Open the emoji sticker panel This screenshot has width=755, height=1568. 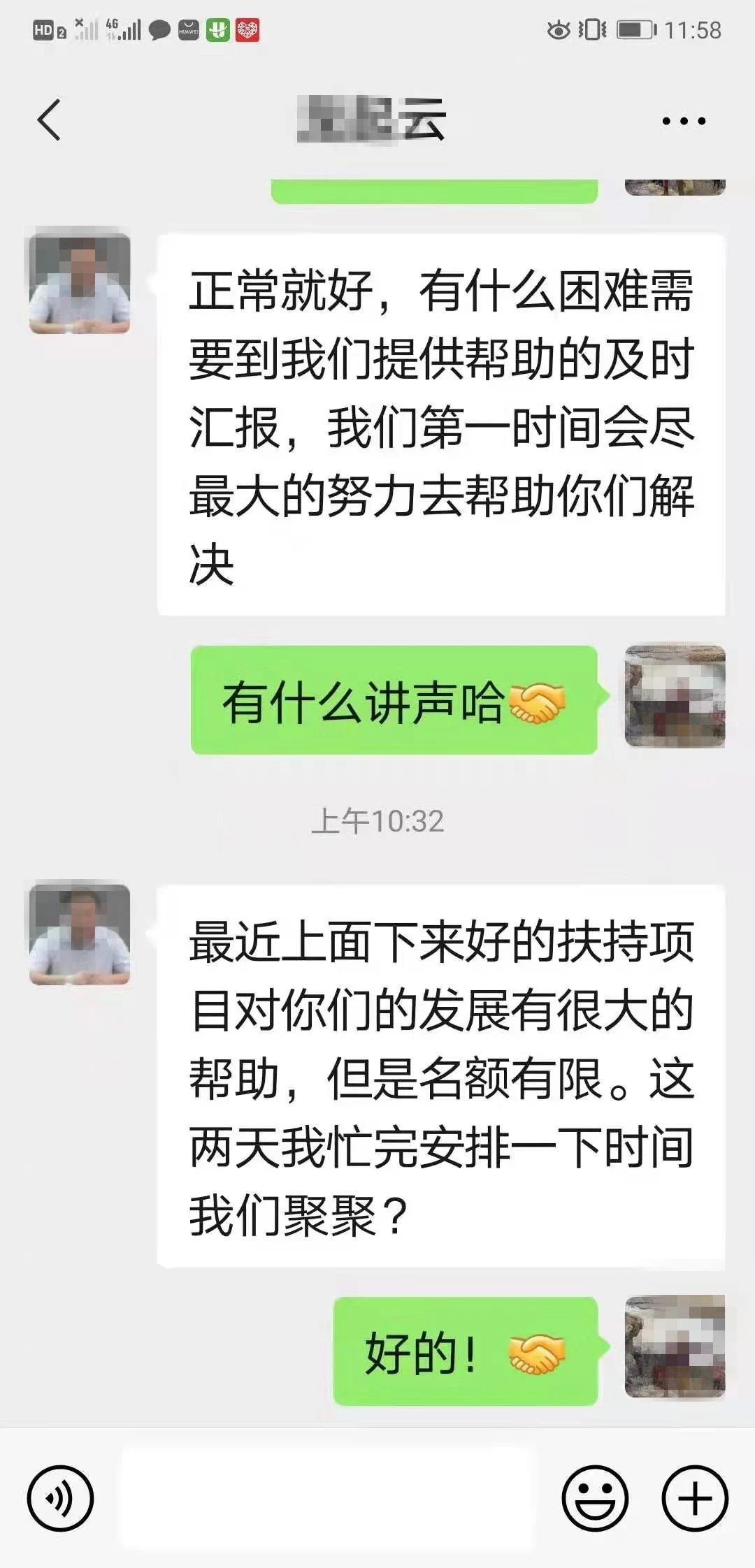click(x=595, y=1498)
